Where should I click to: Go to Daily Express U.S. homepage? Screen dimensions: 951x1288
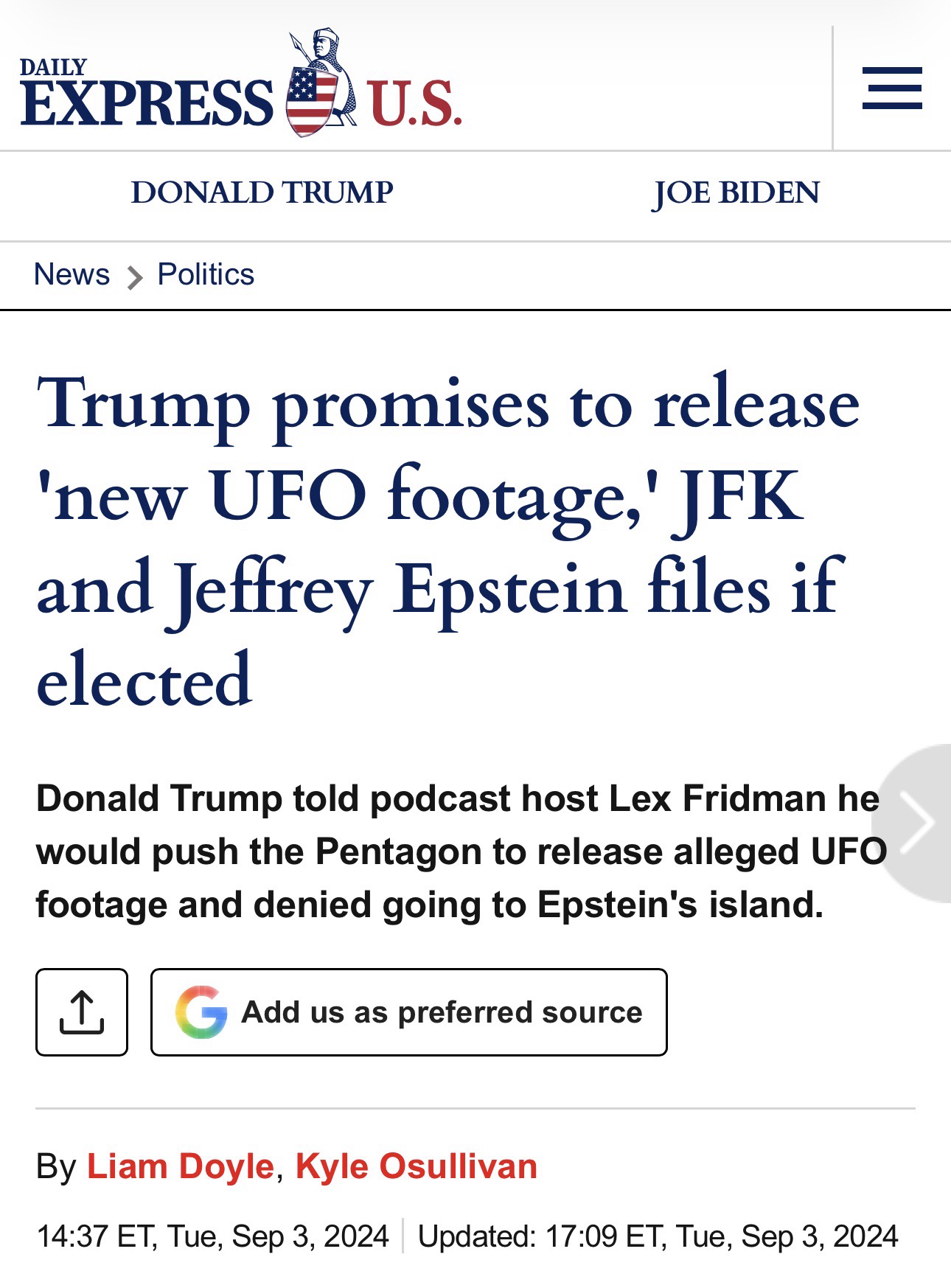click(241, 86)
